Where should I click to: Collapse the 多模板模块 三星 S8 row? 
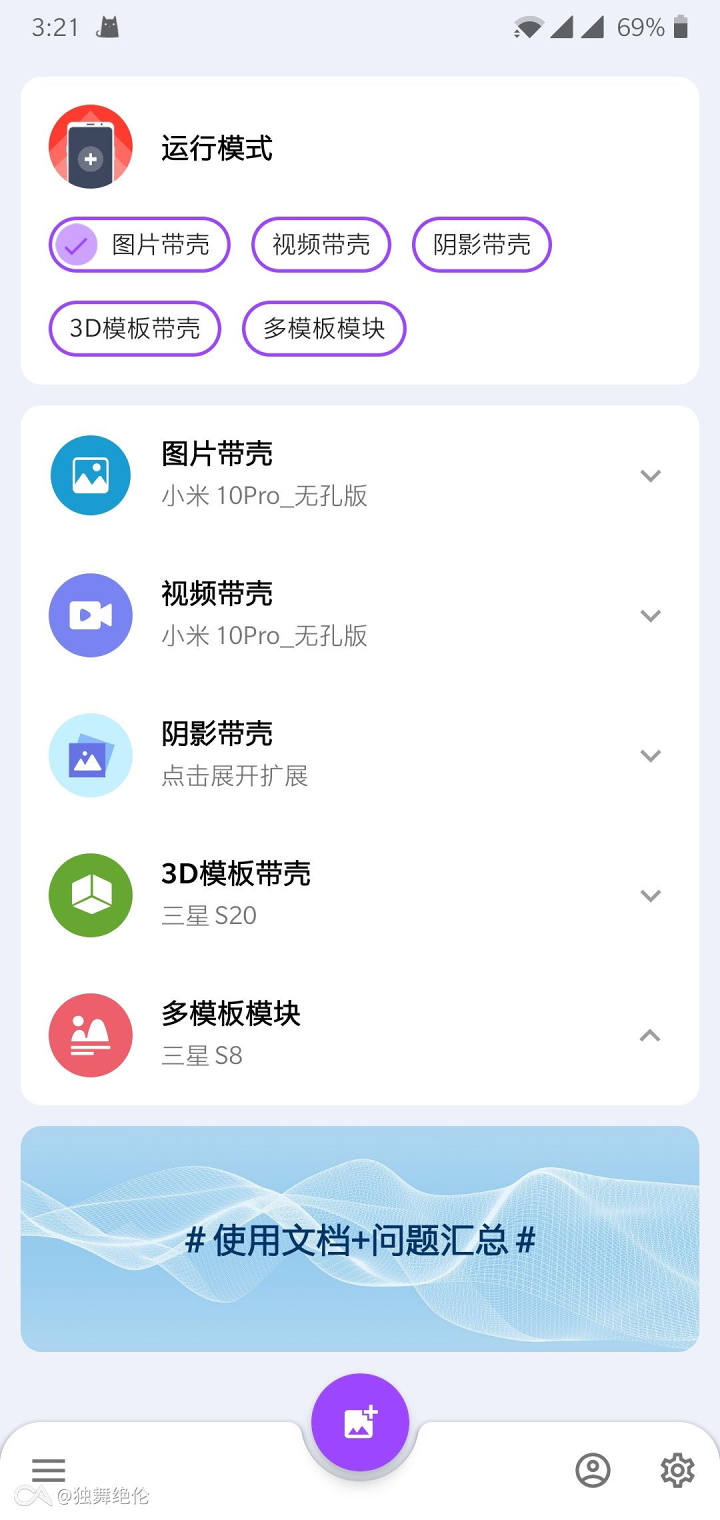[x=650, y=1036]
